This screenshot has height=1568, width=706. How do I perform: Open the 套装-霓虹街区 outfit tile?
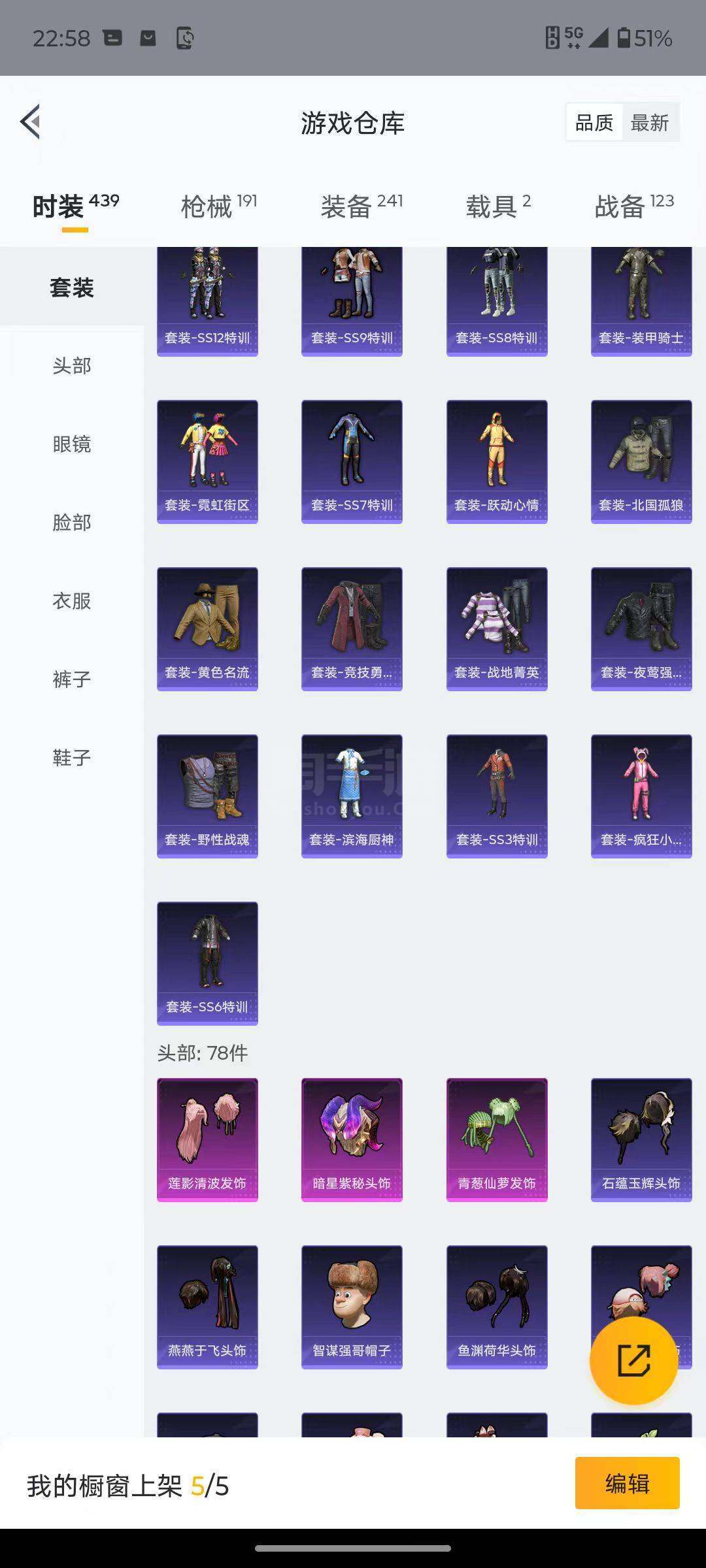click(207, 462)
